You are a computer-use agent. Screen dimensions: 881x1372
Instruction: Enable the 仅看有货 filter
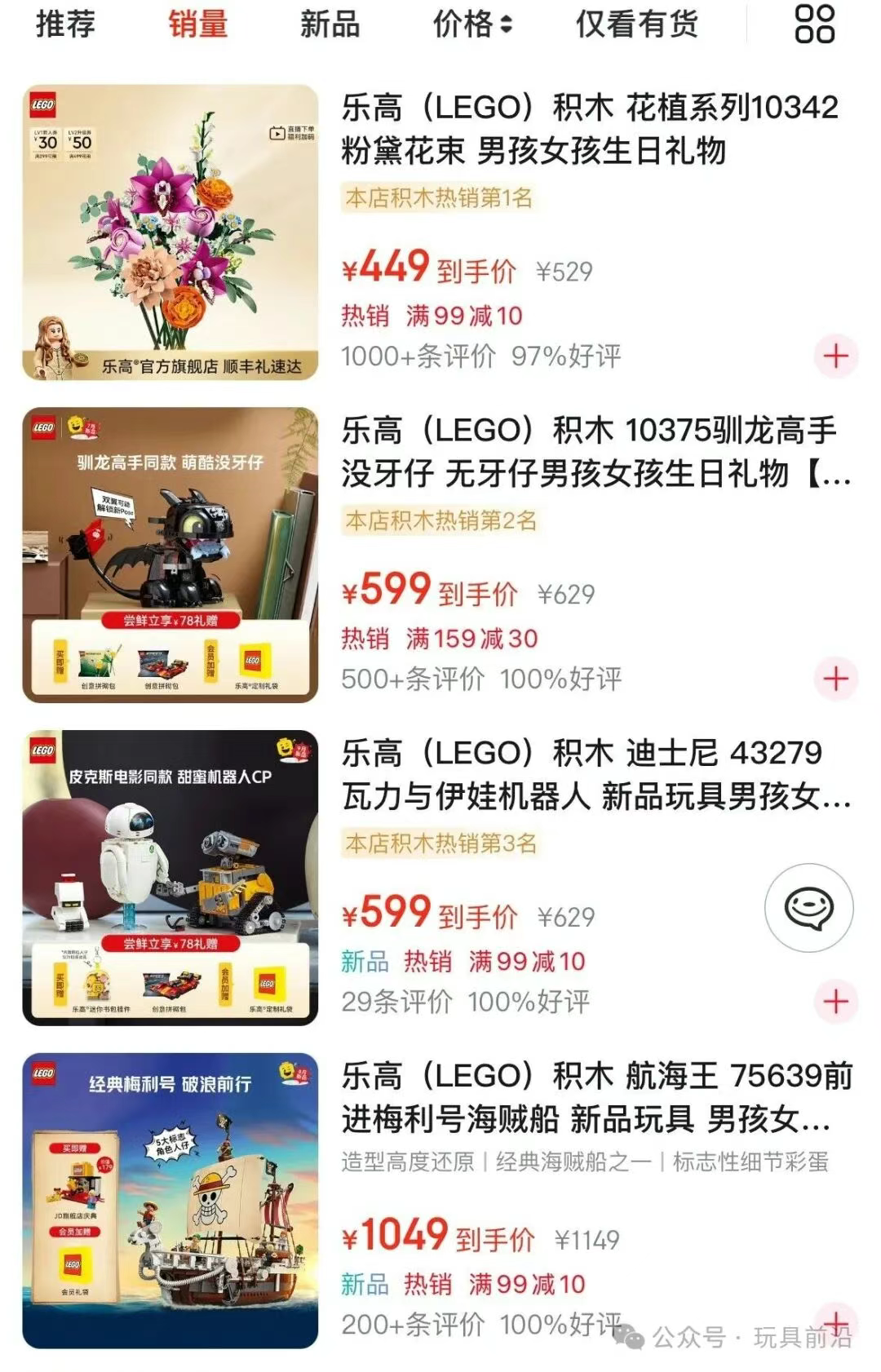click(x=636, y=24)
